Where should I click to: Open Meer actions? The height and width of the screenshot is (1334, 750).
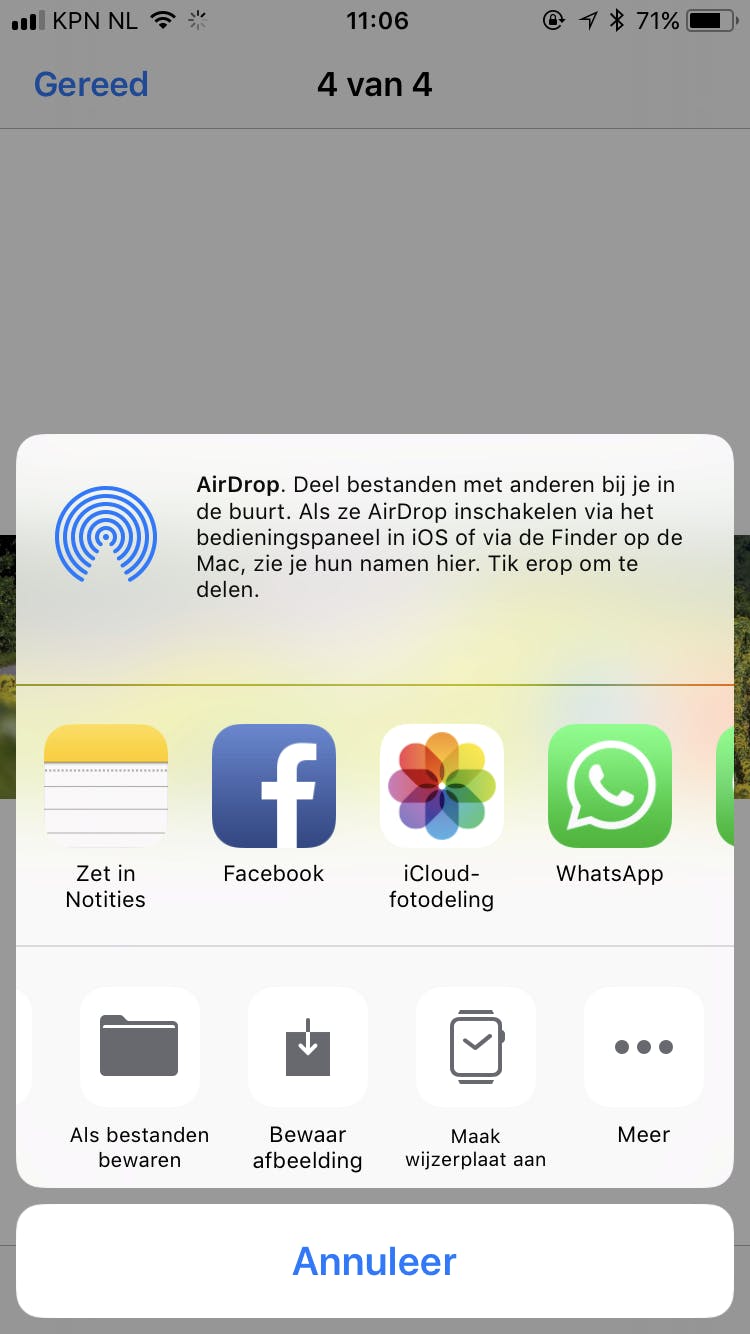pyautogui.click(x=644, y=1047)
